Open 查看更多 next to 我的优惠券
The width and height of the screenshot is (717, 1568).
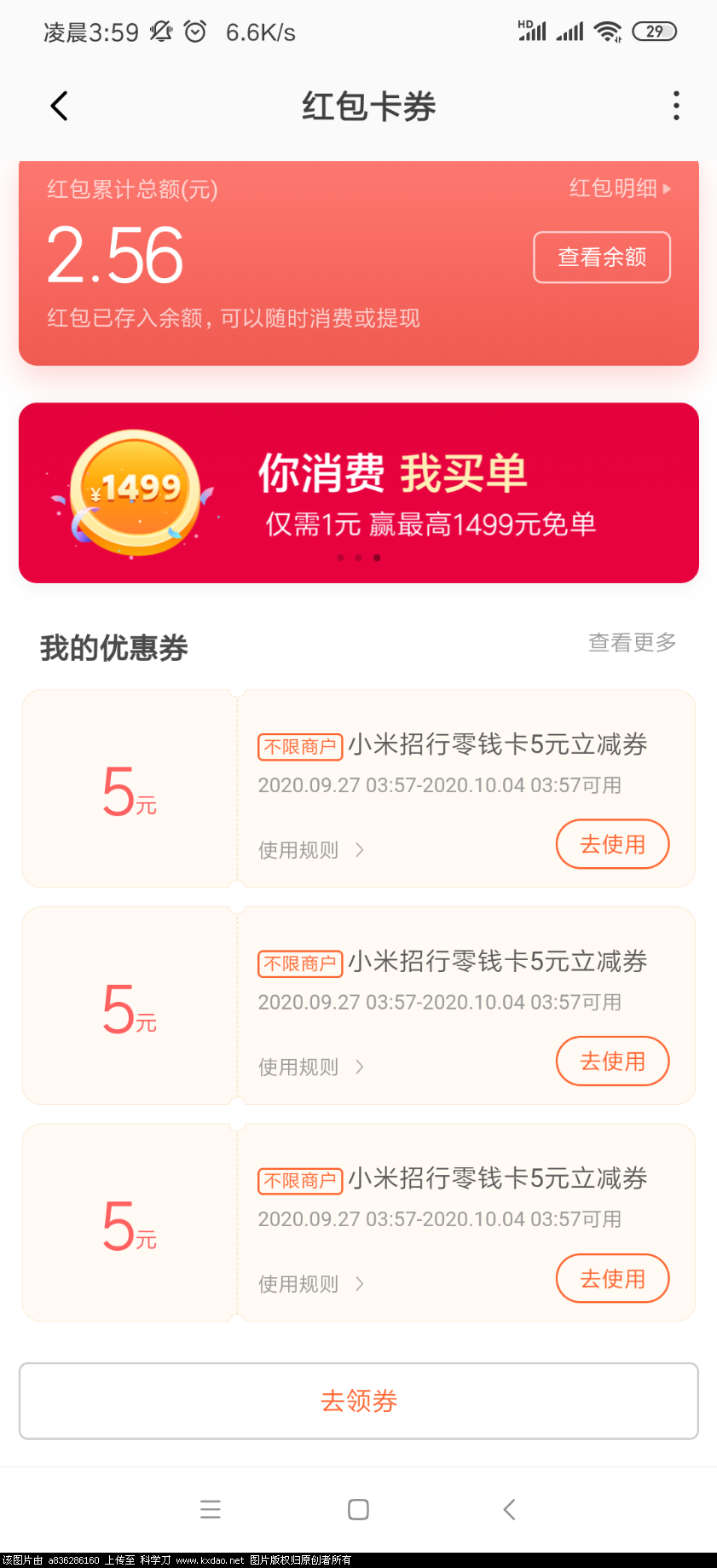point(632,644)
